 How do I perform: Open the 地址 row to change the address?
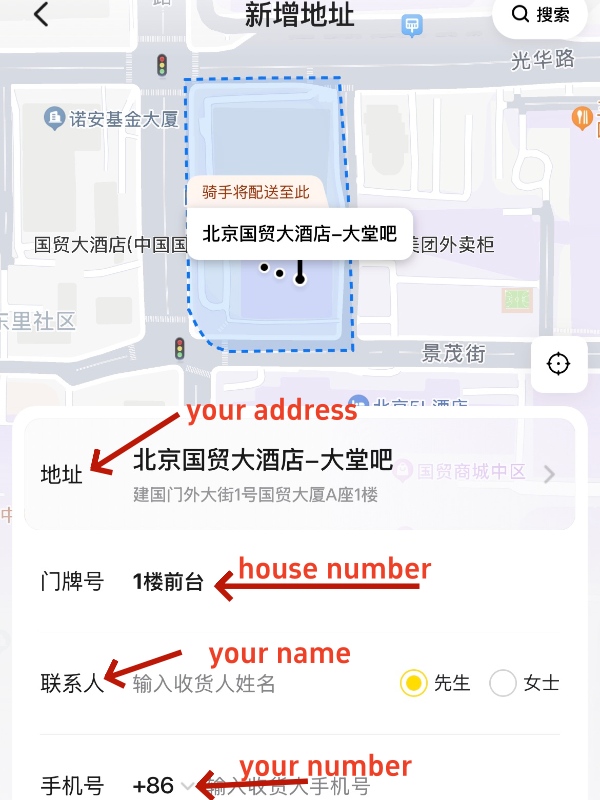click(300, 474)
